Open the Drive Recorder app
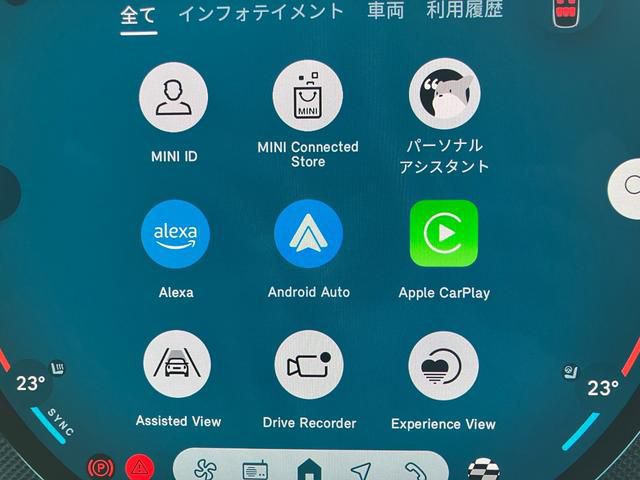Viewport: 640px width, 480px height. point(309,365)
